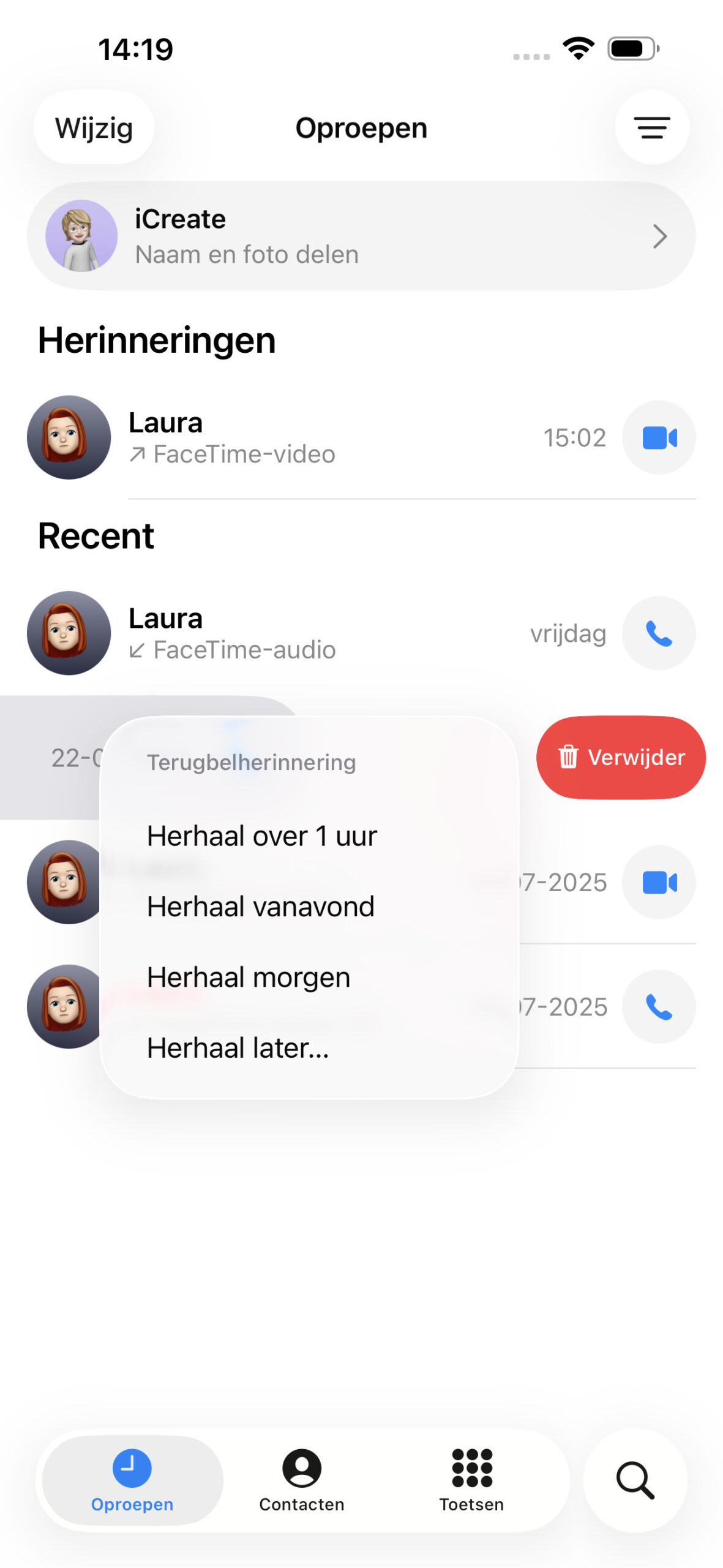Call Laura back via FaceTime audio from vrijdag
The width and height of the screenshot is (723, 1568).
(x=658, y=633)
